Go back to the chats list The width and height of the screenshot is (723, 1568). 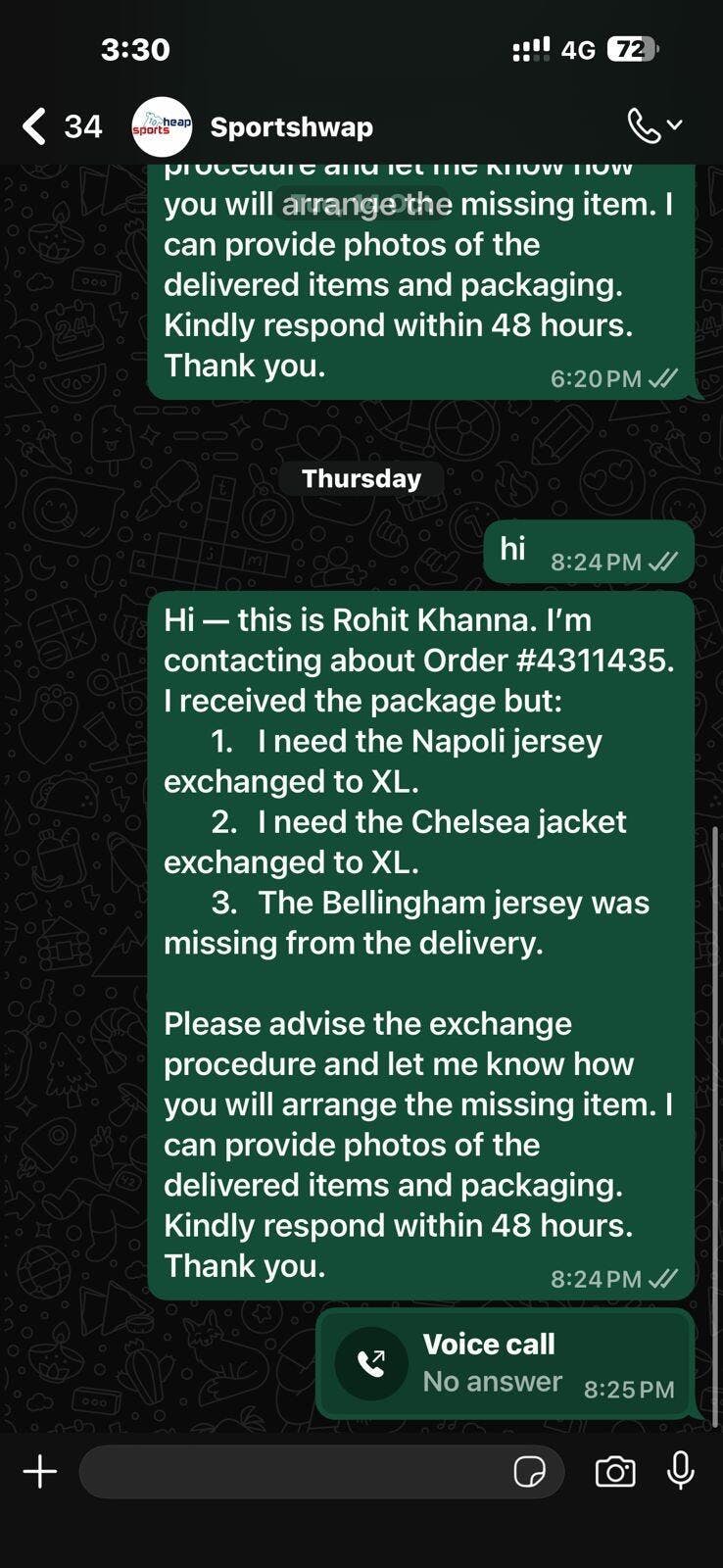pos(35,126)
